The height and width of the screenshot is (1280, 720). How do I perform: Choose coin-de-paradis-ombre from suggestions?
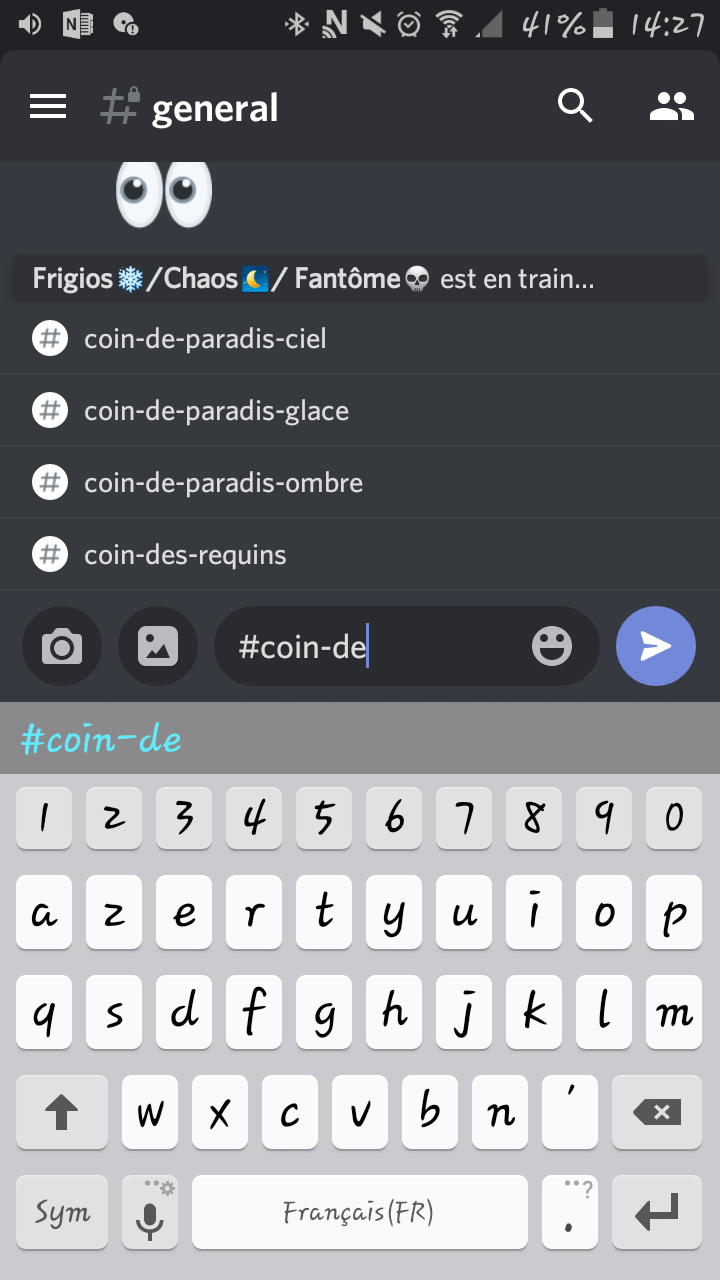(x=223, y=483)
